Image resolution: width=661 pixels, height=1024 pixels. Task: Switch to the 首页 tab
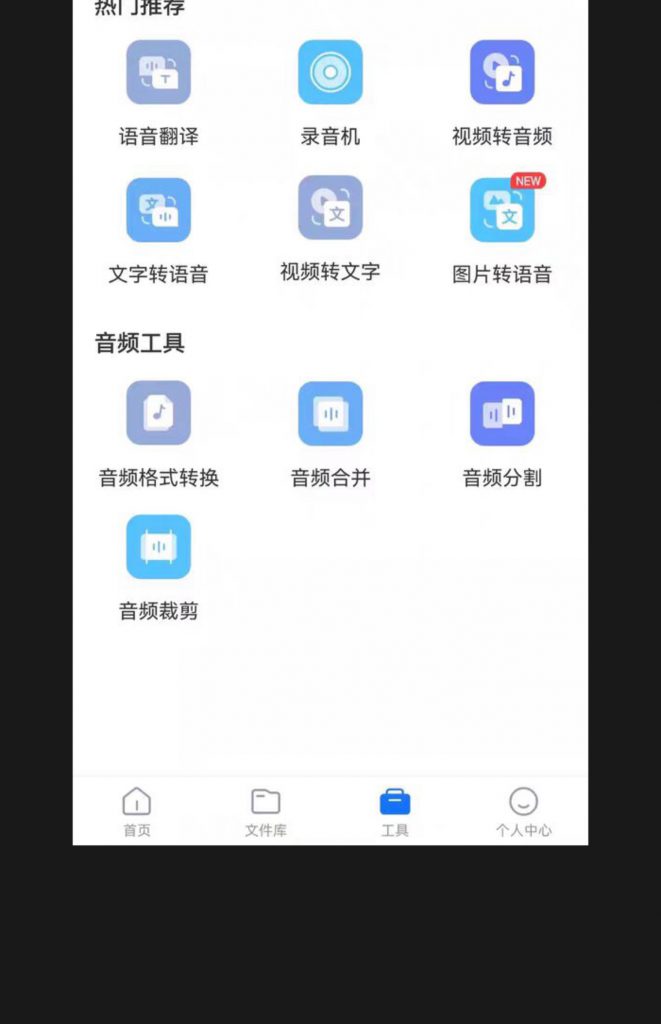[137, 811]
